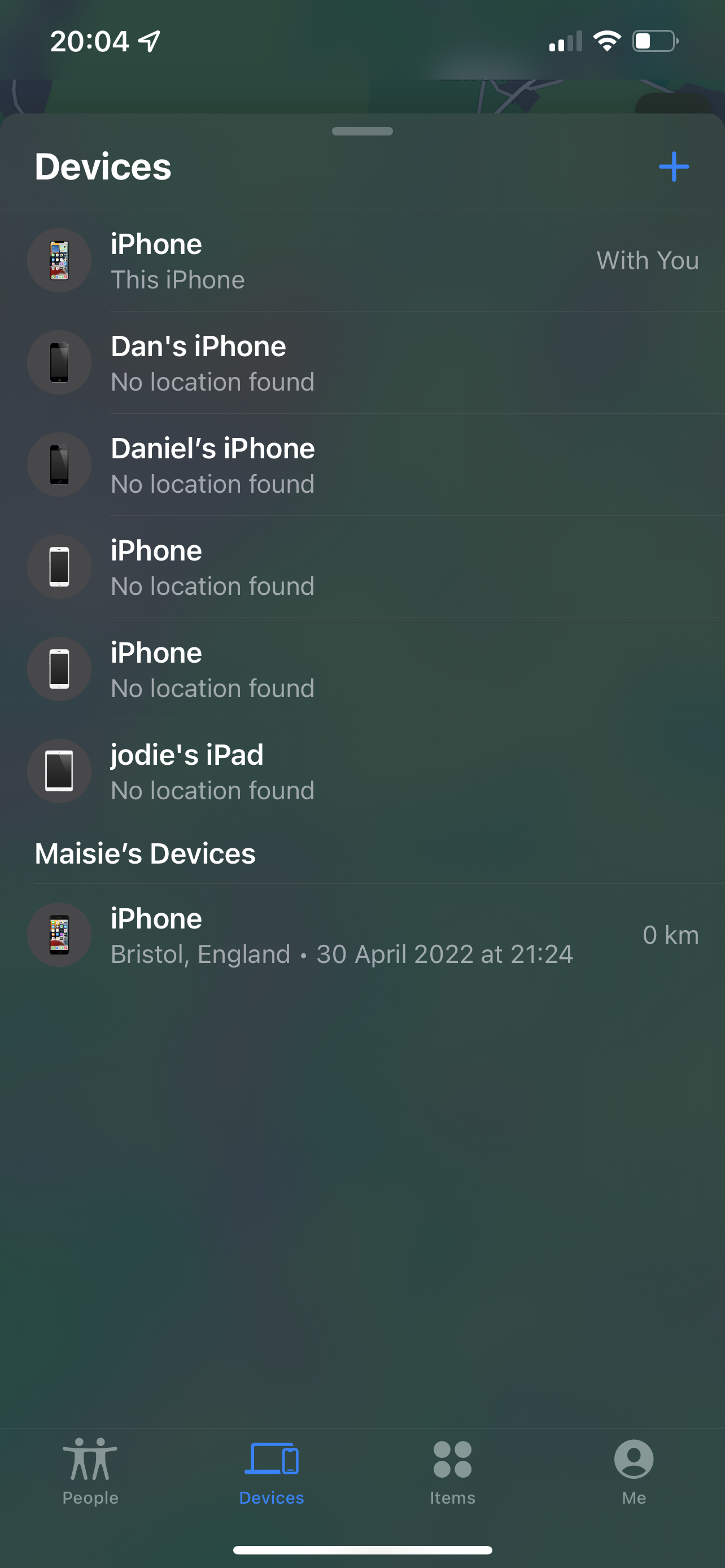The width and height of the screenshot is (725, 1568).
Task: Switch to the People tab
Action: 90,1470
